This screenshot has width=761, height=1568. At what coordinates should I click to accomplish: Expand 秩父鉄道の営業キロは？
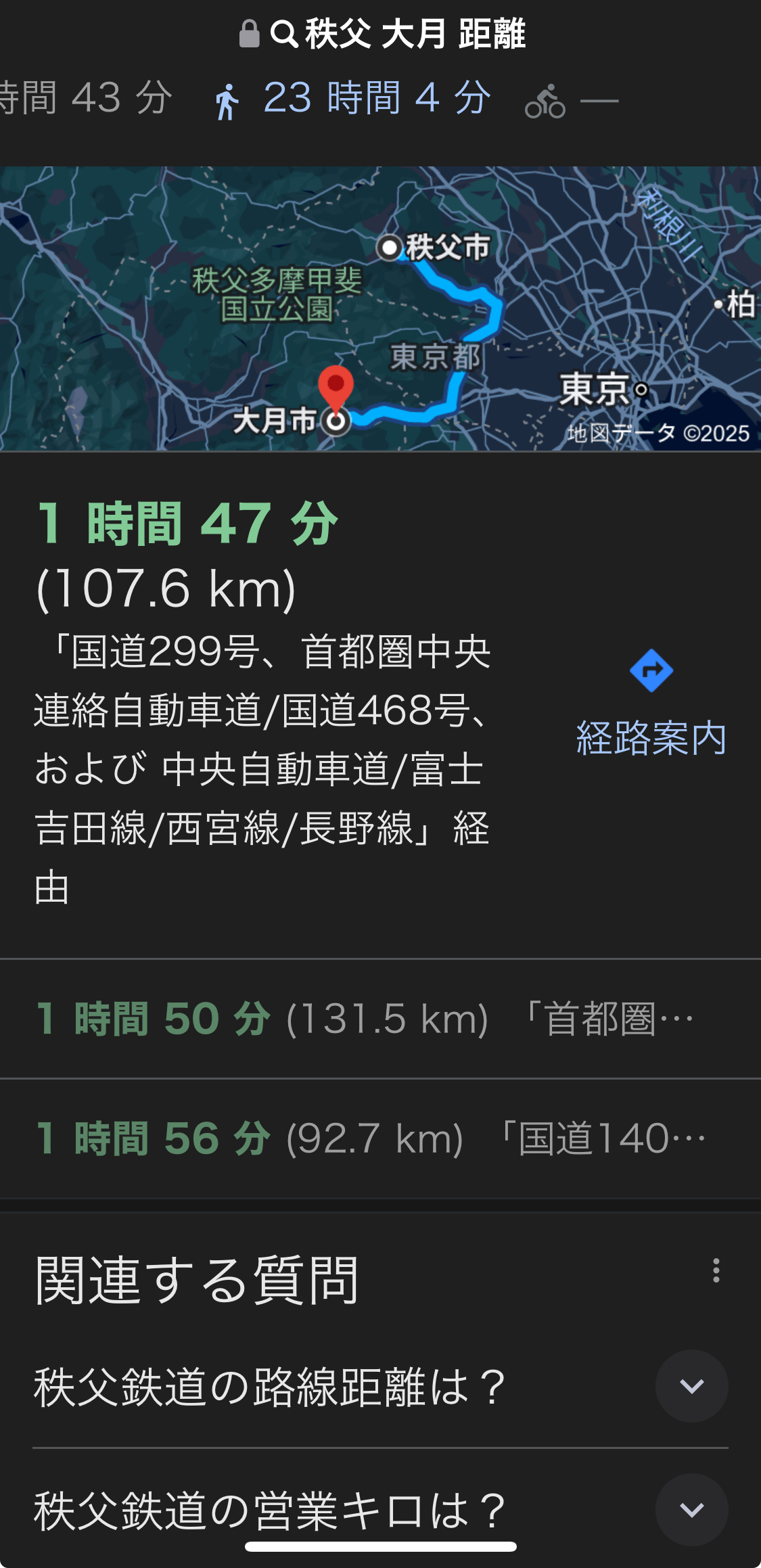(691, 1509)
